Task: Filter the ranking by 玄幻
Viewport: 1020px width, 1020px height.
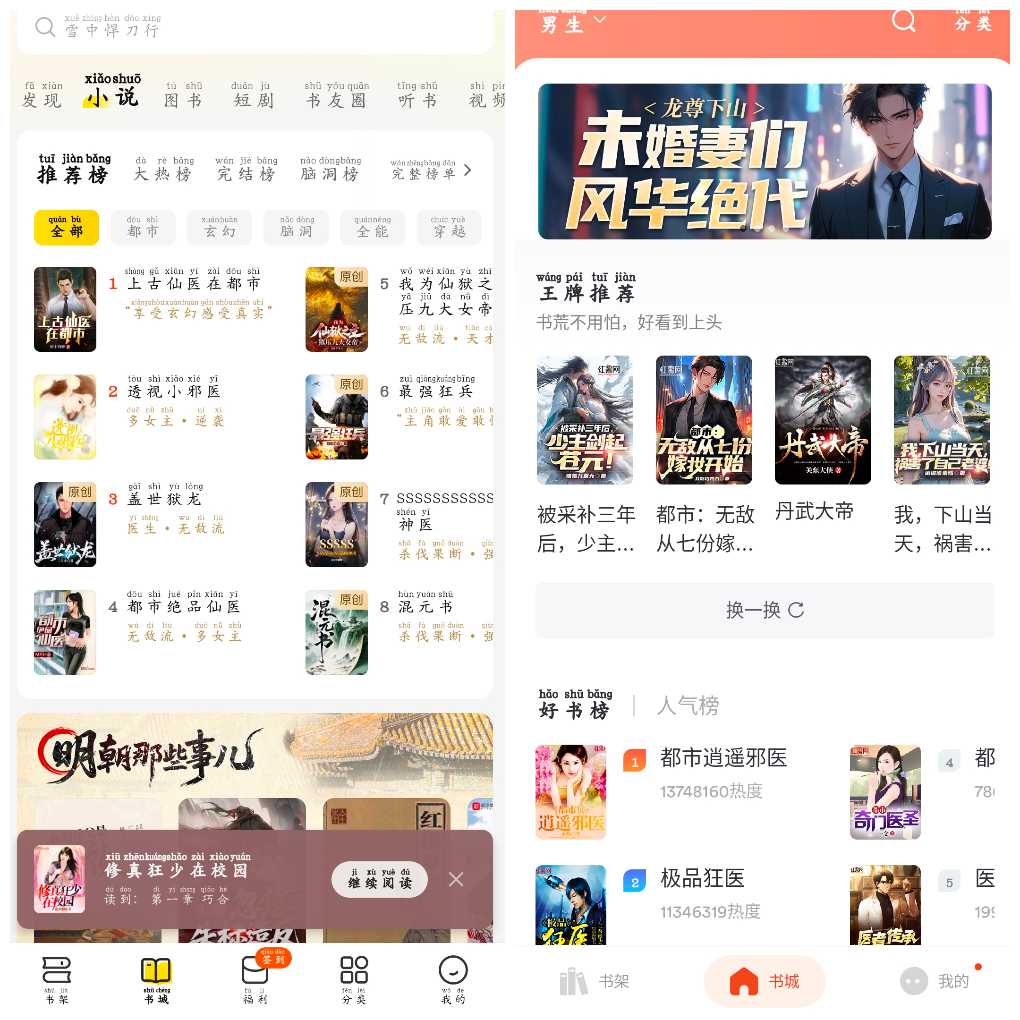Action: pos(220,228)
